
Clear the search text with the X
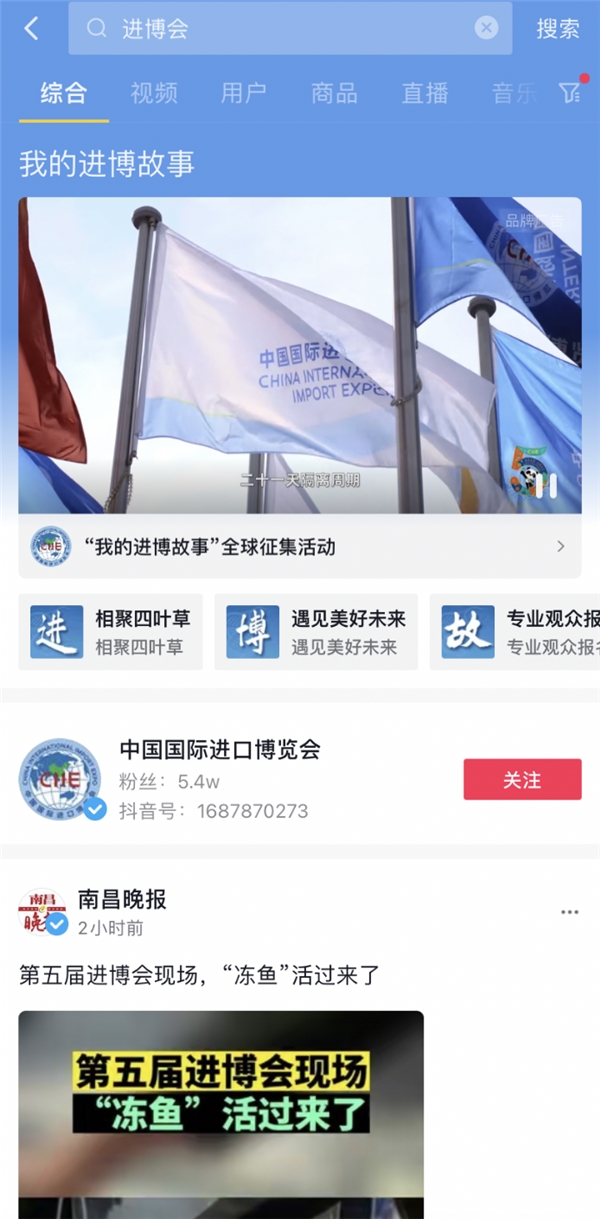tap(486, 28)
